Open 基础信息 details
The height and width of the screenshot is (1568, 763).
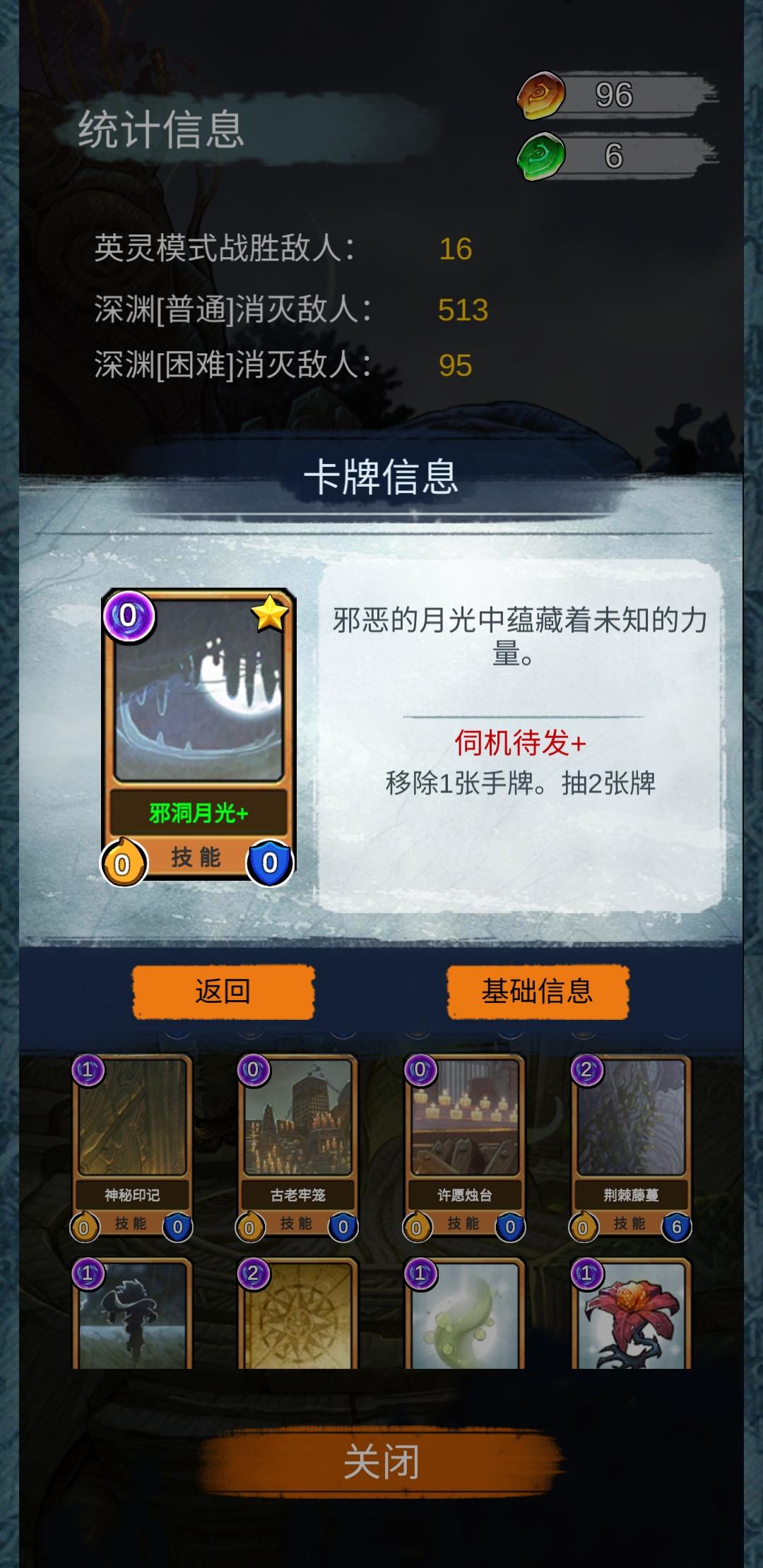[x=537, y=992]
